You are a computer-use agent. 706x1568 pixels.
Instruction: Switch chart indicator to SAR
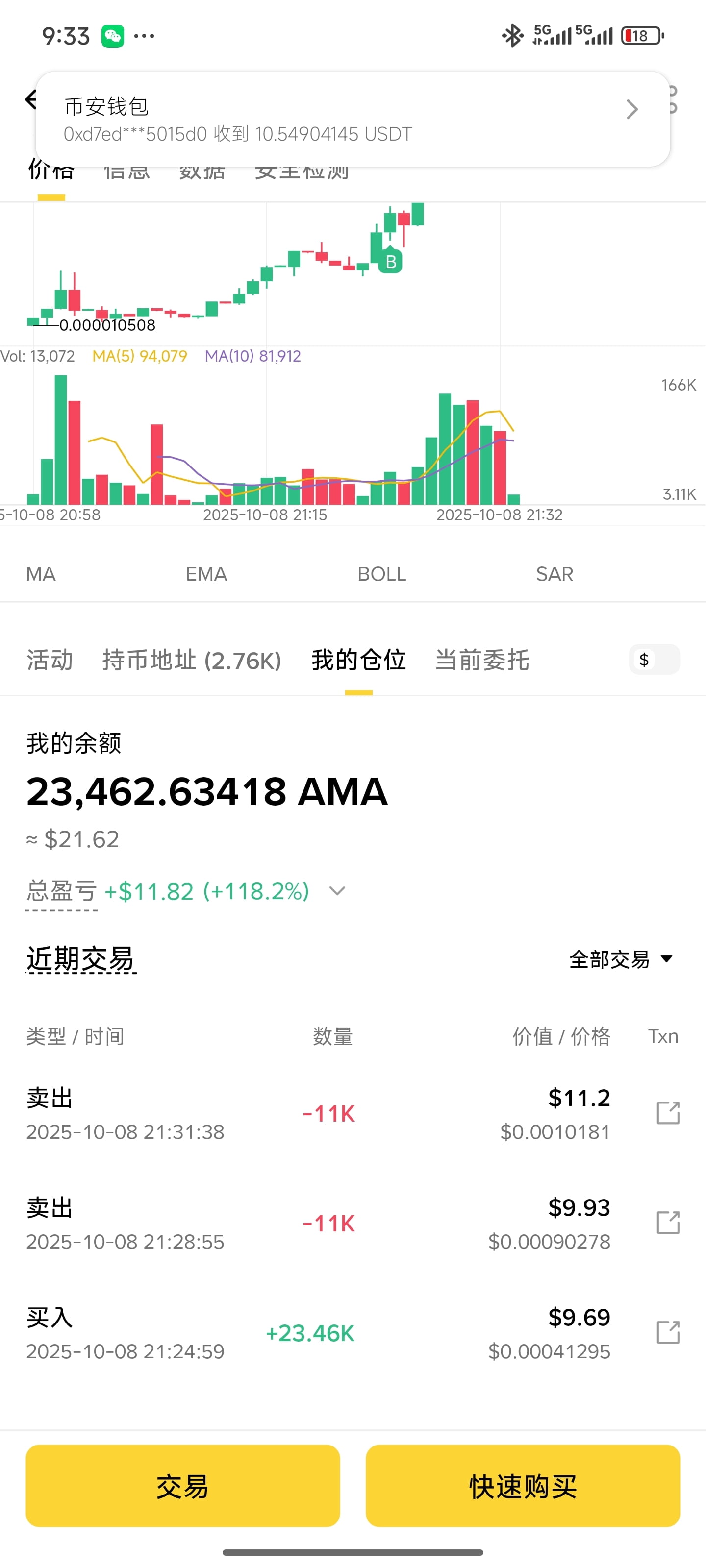[x=555, y=574]
